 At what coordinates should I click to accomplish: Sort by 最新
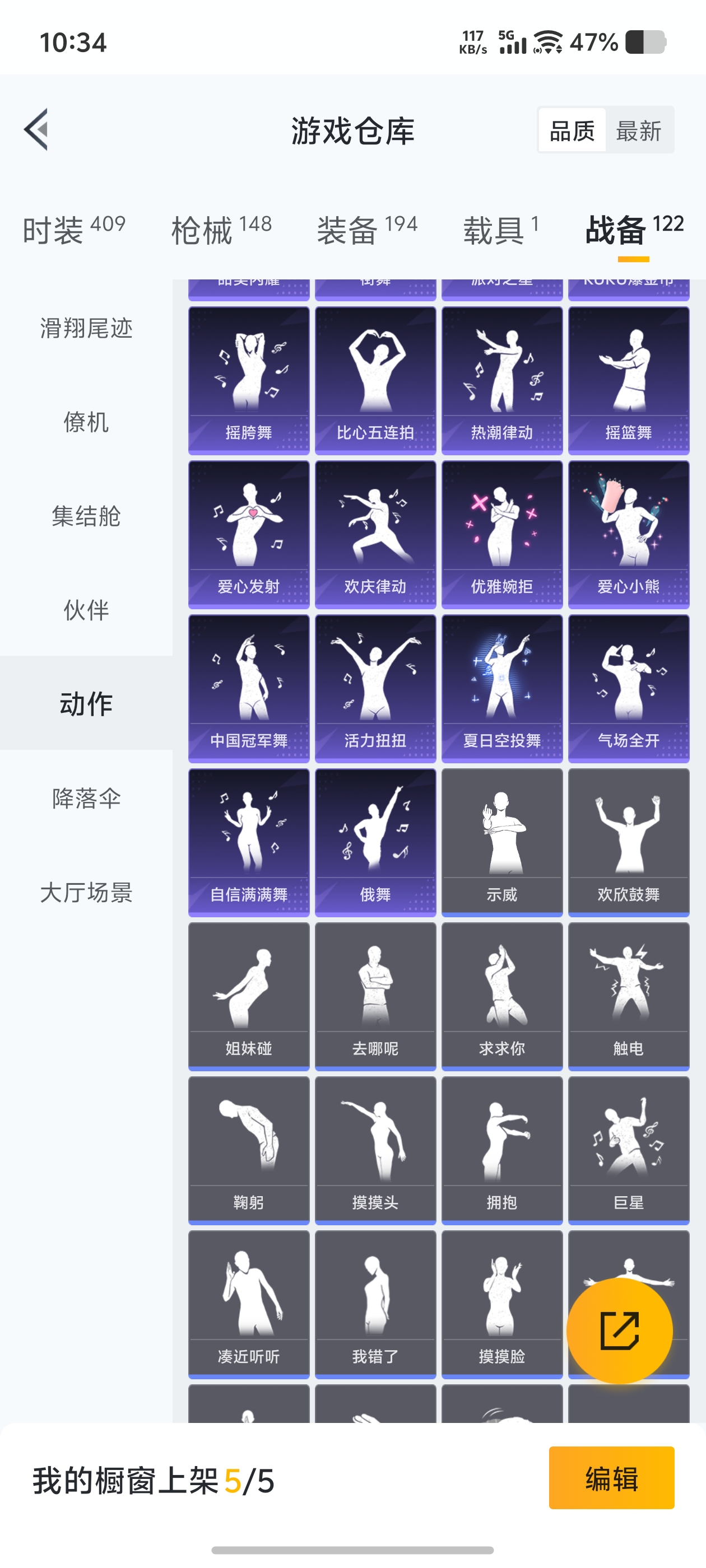(x=638, y=130)
